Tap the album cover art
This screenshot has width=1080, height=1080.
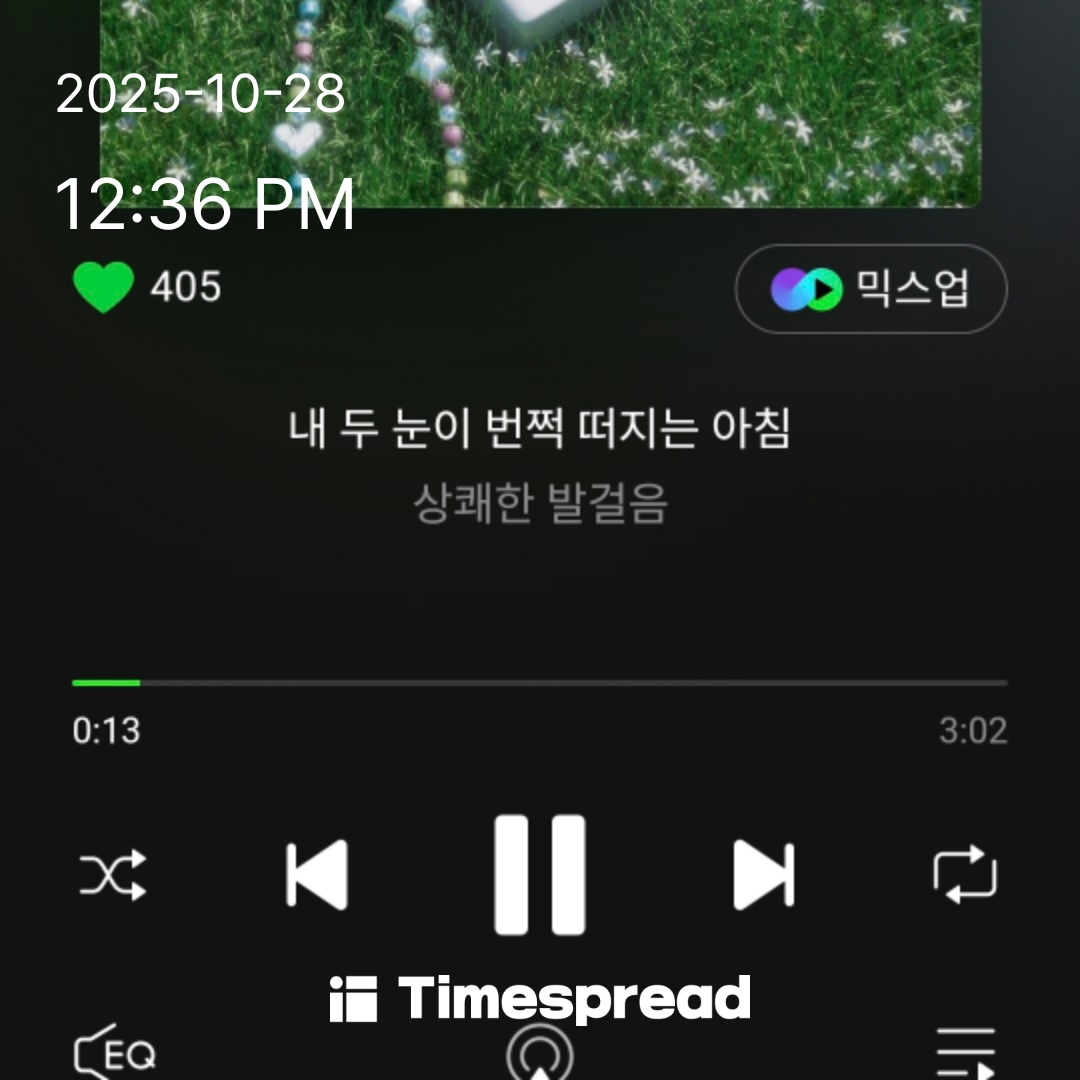pyautogui.click(x=540, y=100)
